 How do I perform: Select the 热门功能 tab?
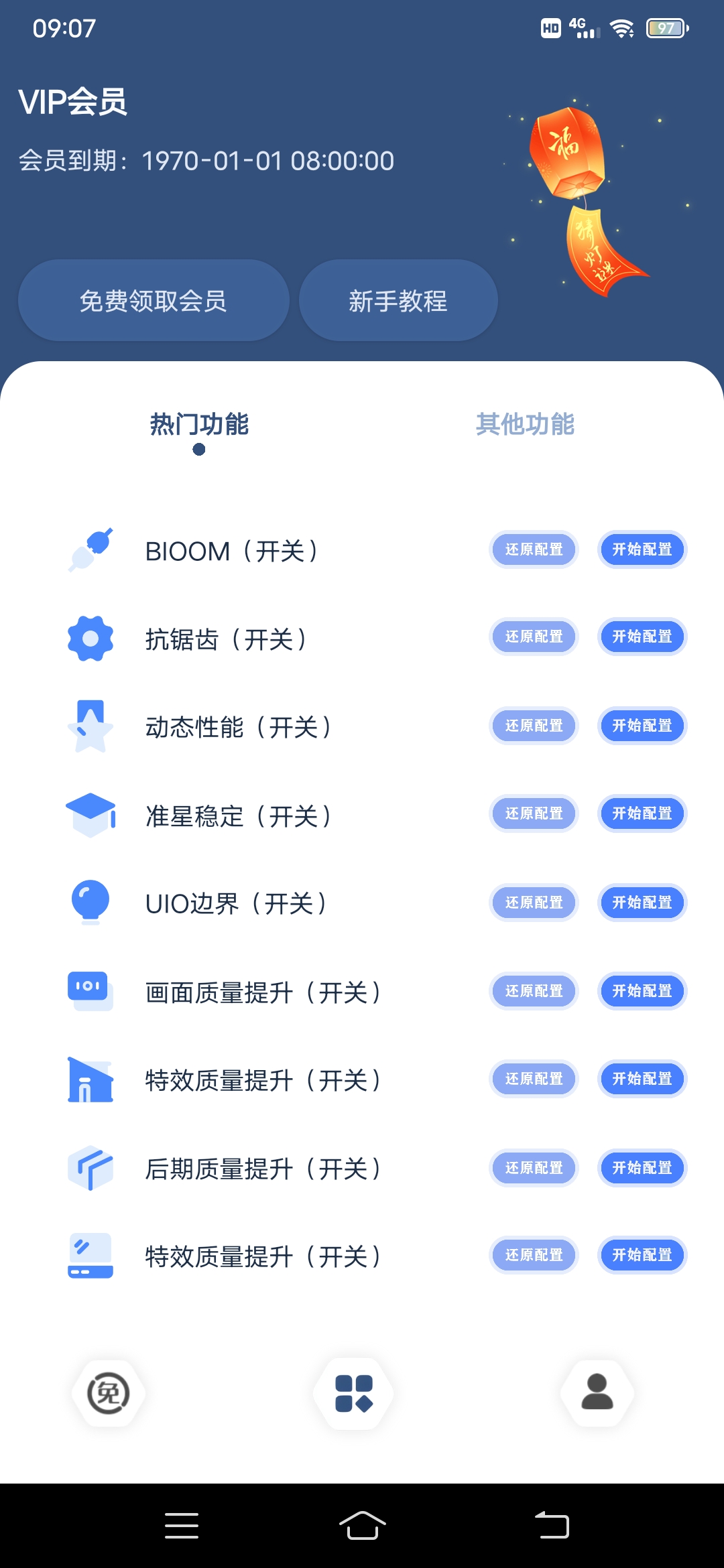pos(199,424)
